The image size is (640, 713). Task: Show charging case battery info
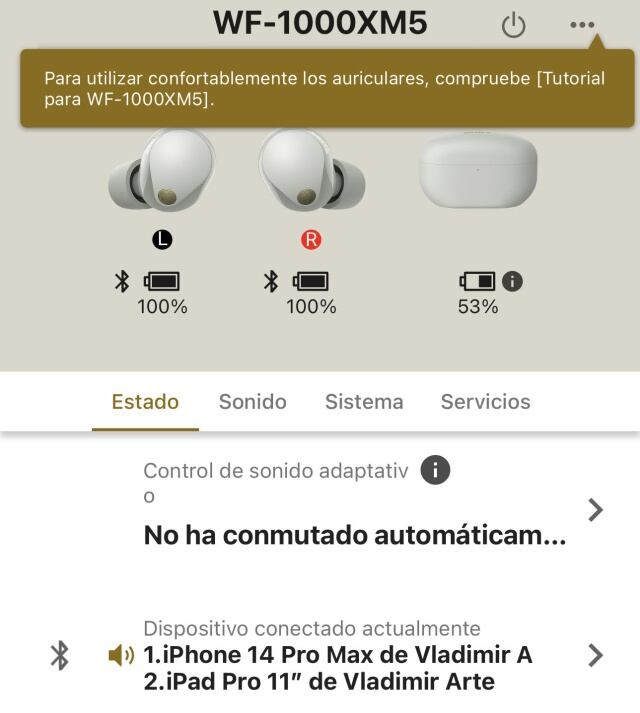tap(513, 281)
